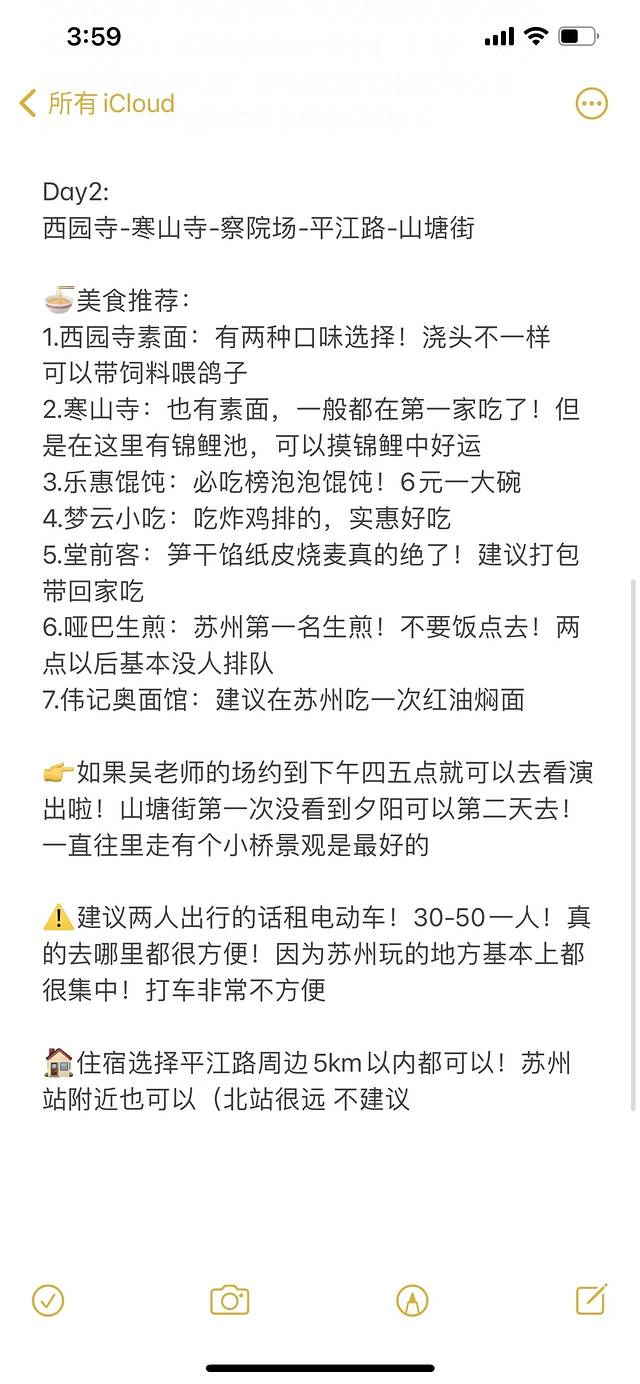Open the markup drawing tool
Viewport: 640px width, 1384px height.
coord(412,1300)
